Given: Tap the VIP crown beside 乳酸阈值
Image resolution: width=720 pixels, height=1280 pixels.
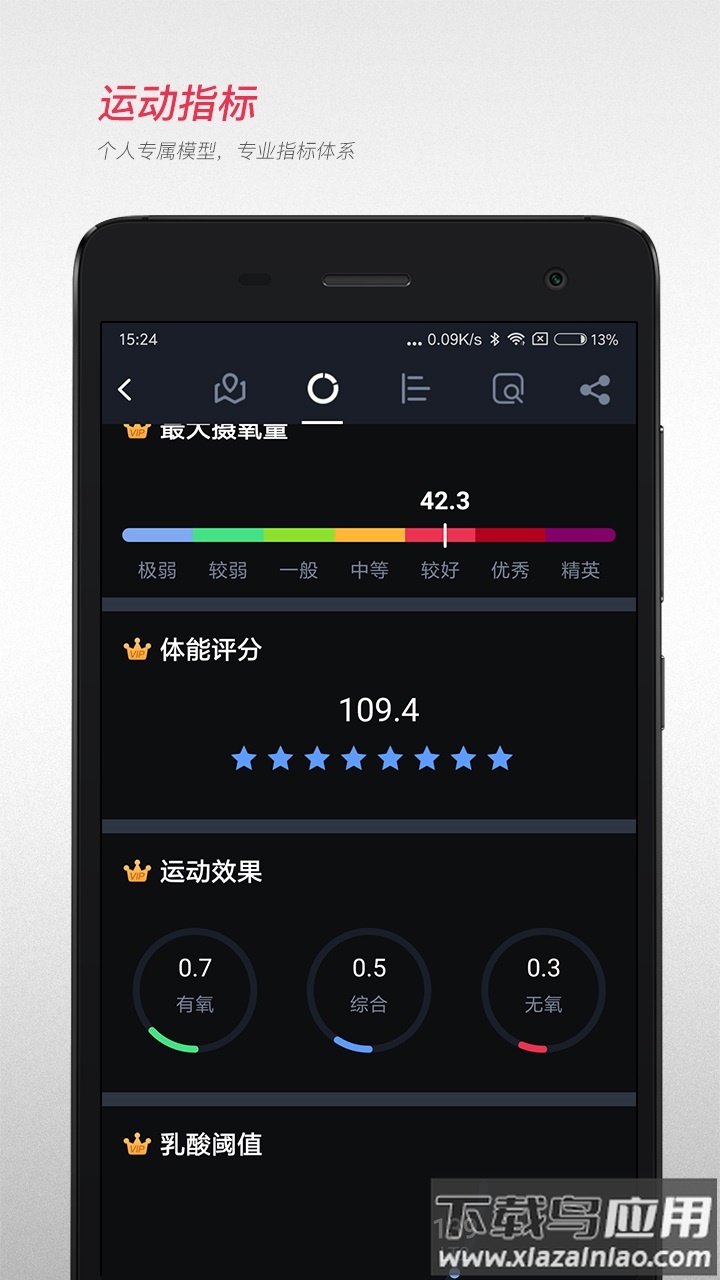Looking at the screenshot, I should point(136,1144).
